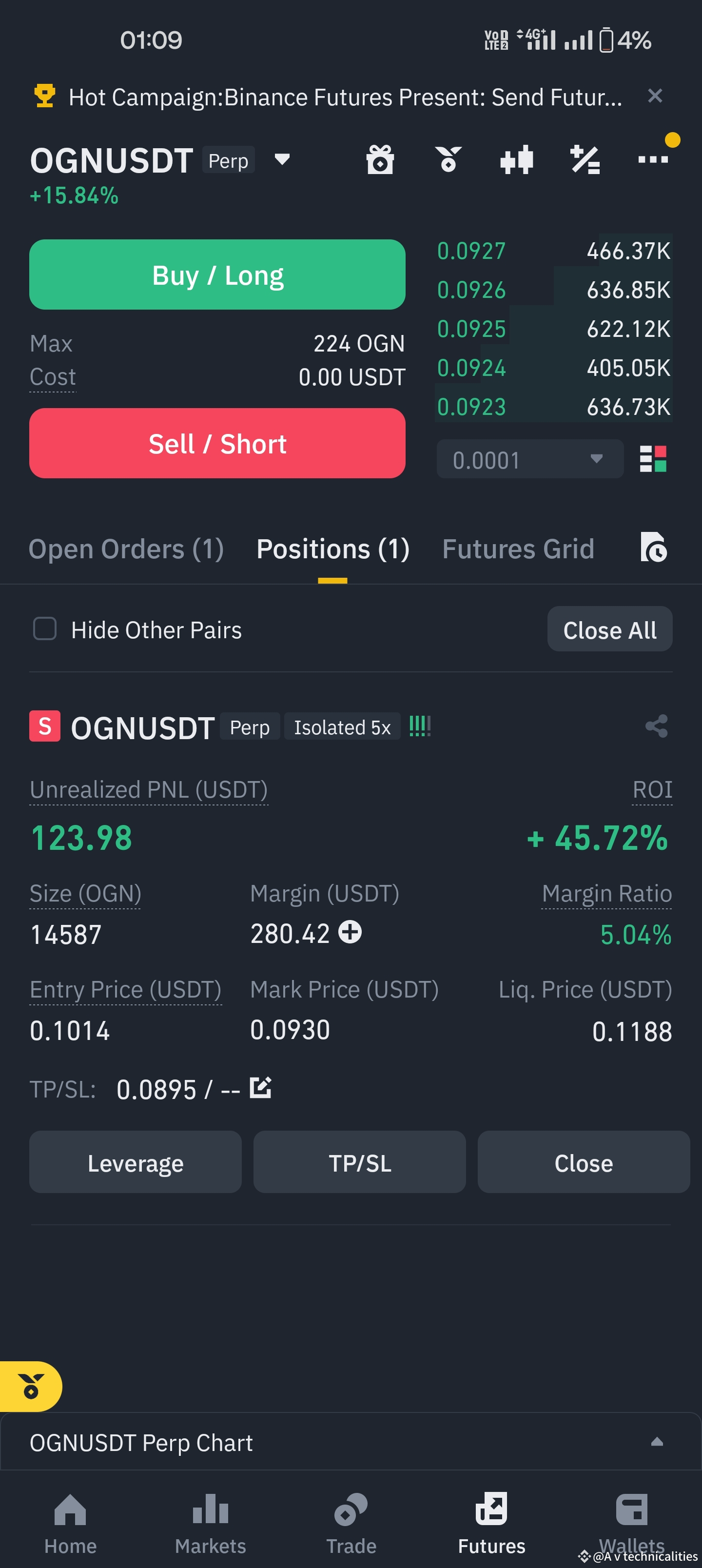
Task: Open the candlestick chart icon
Action: point(516,160)
